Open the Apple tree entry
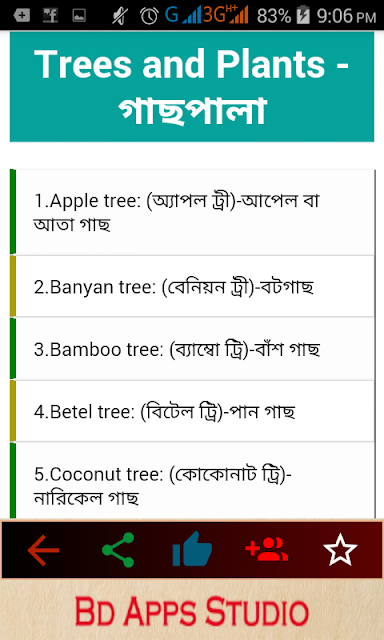The image size is (384, 640). point(192,212)
